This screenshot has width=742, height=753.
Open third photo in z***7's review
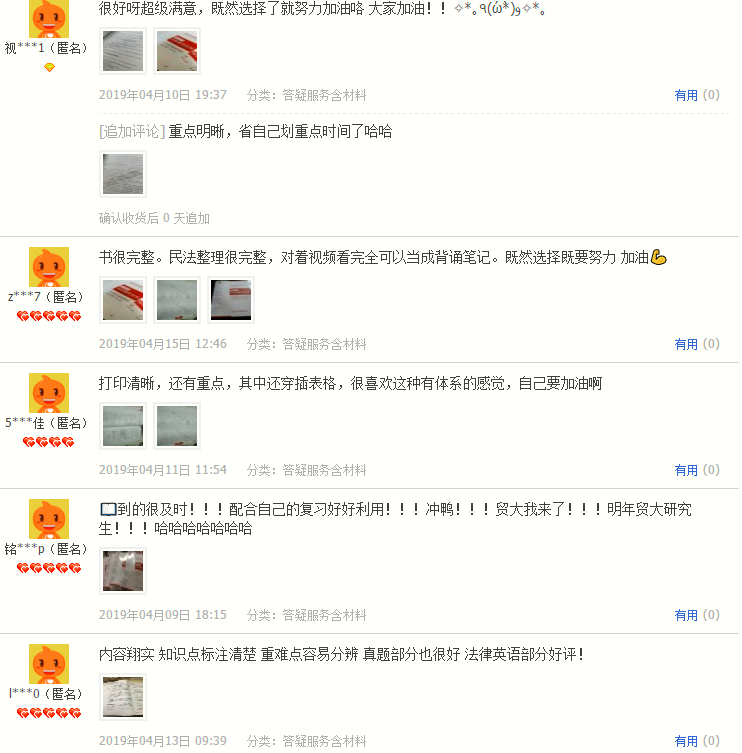(x=231, y=300)
